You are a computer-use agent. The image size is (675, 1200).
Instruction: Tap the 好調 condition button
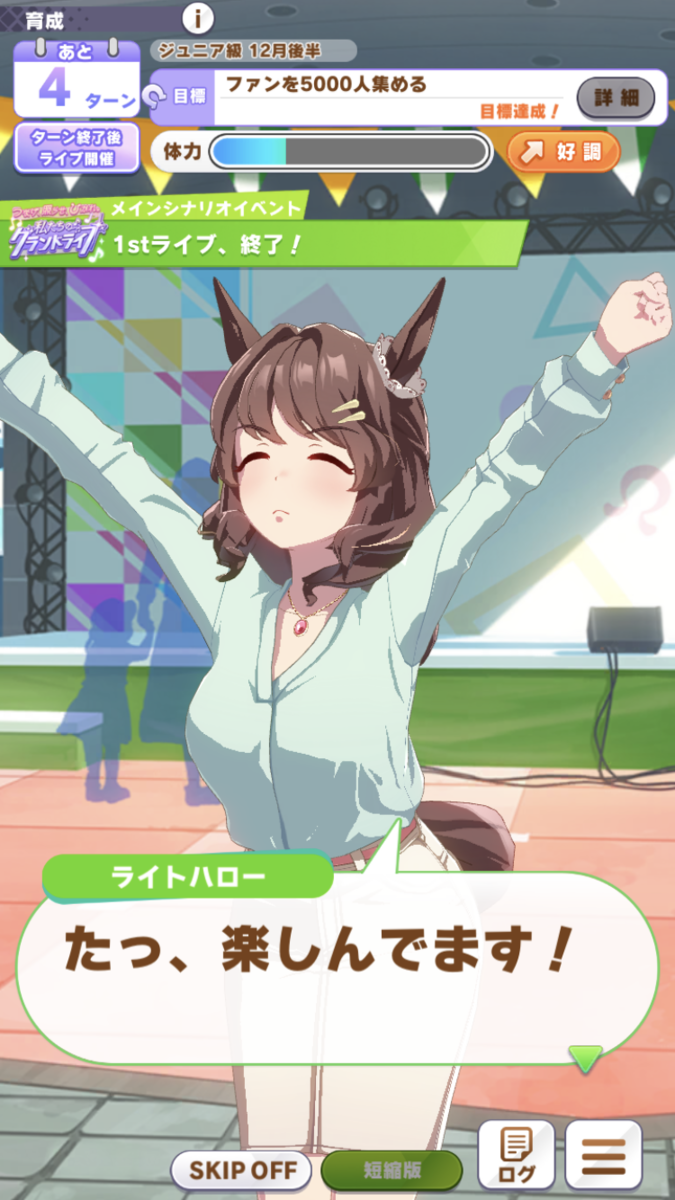(564, 152)
